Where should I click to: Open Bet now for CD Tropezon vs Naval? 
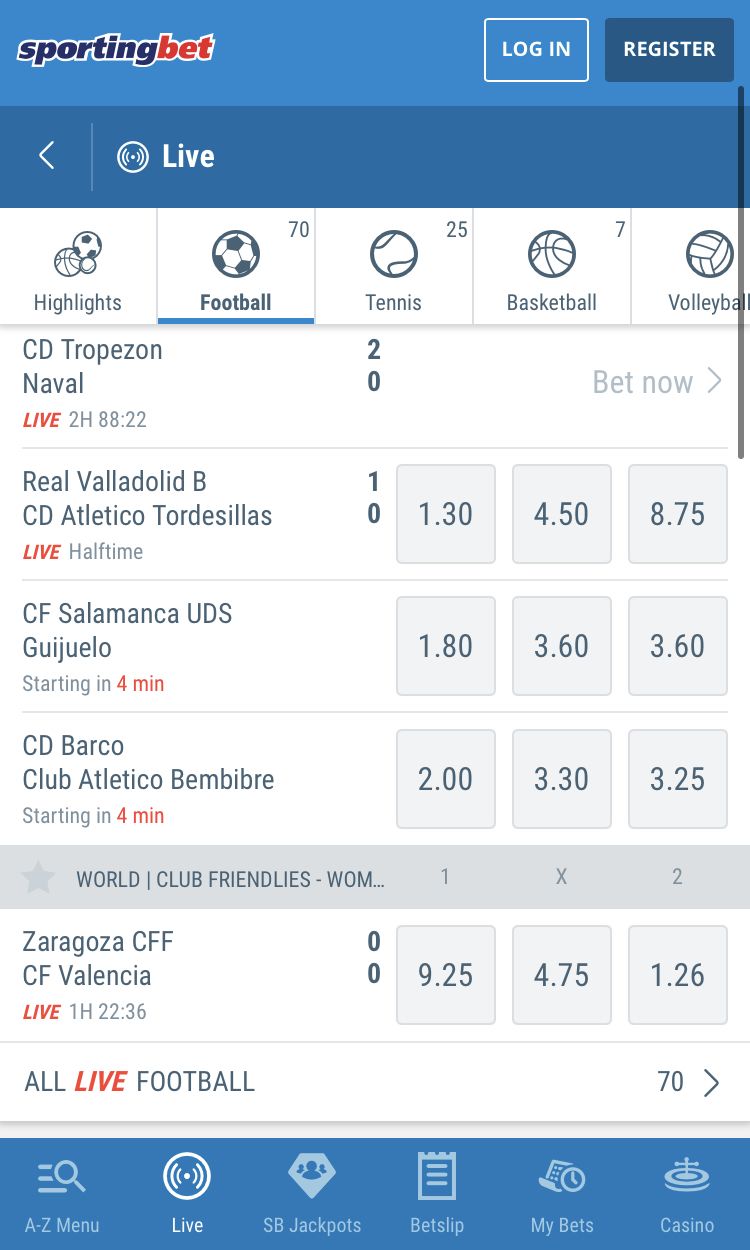tap(657, 382)
